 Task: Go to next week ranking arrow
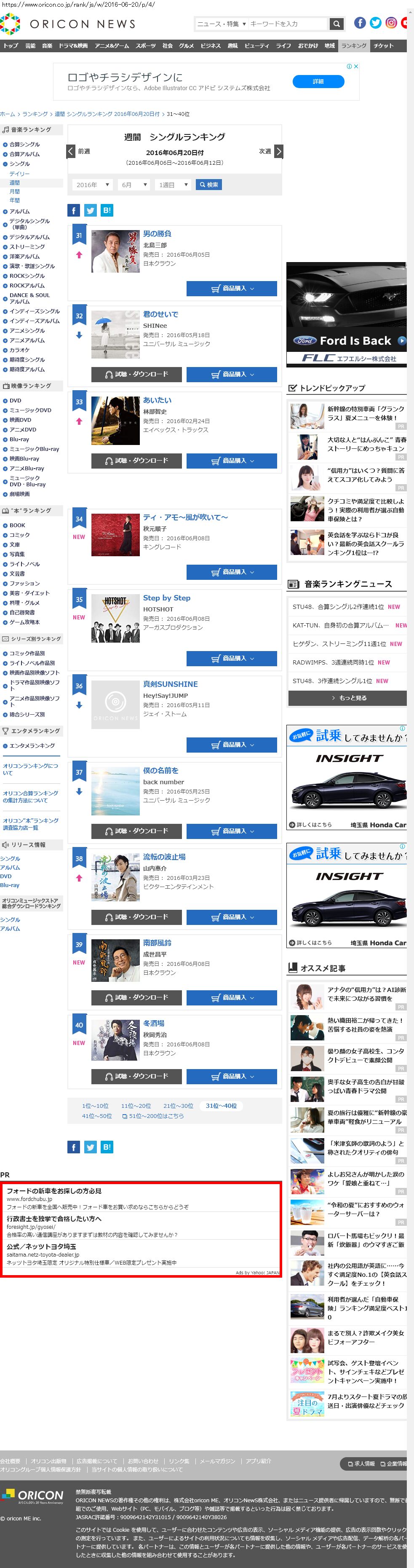[x=278, y=151]
